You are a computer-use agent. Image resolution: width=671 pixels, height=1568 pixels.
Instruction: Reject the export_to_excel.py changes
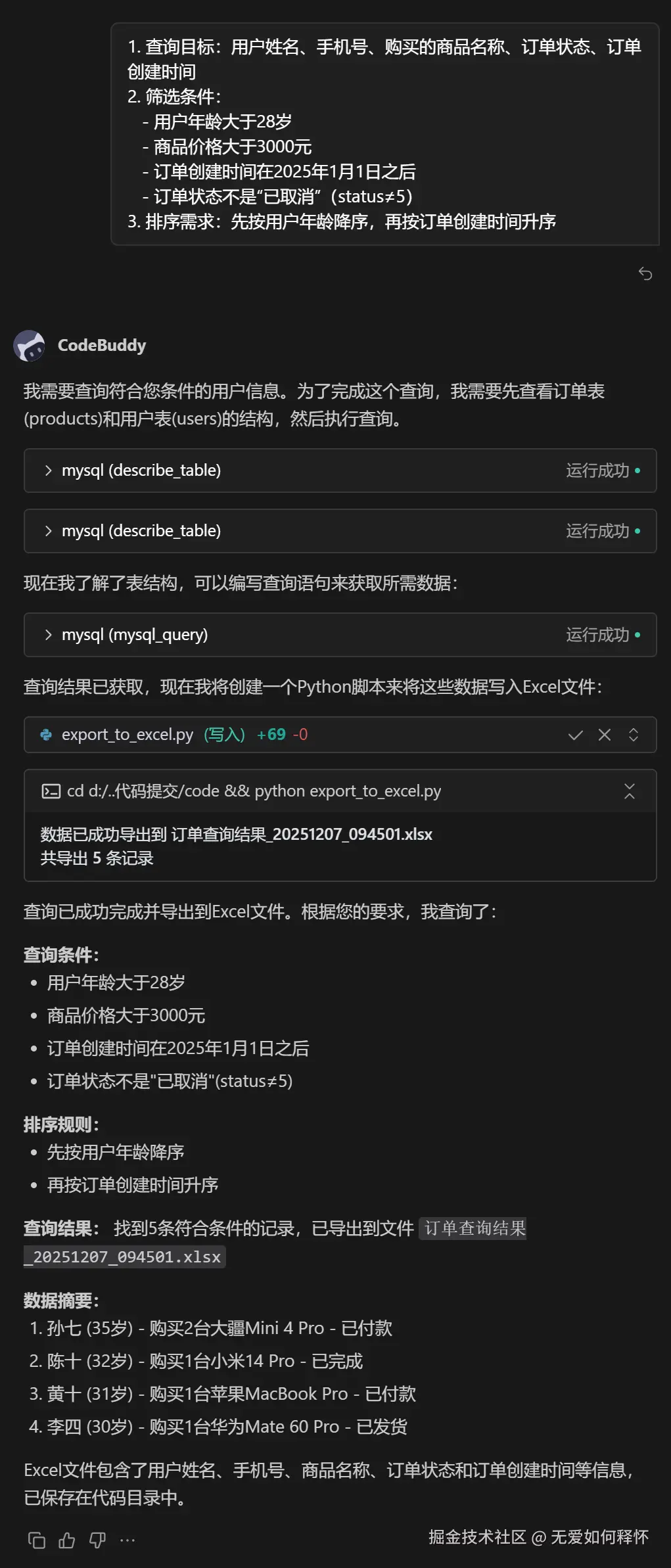[x=605, y=735]
